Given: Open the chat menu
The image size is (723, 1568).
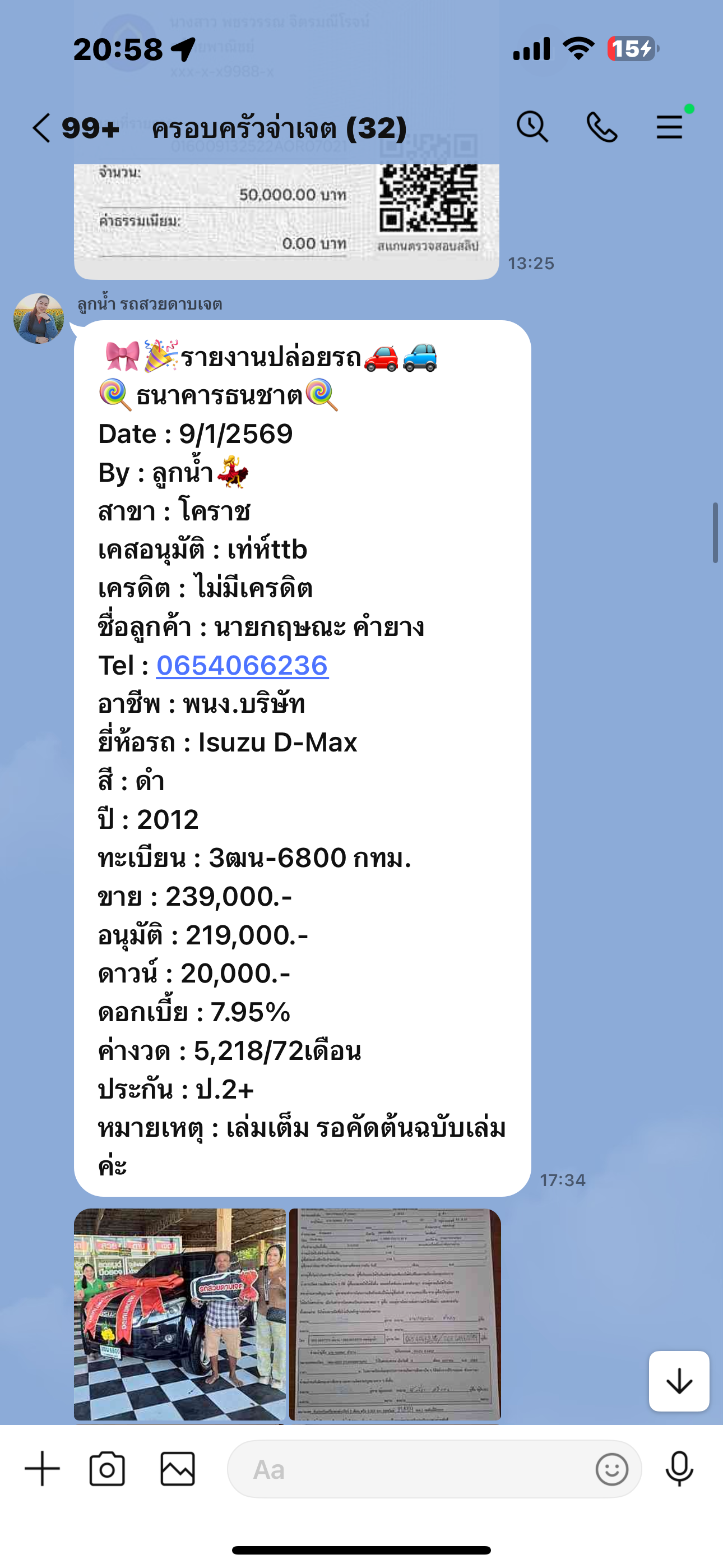Looking at the screenshot, I should click(x=669, y=127).
